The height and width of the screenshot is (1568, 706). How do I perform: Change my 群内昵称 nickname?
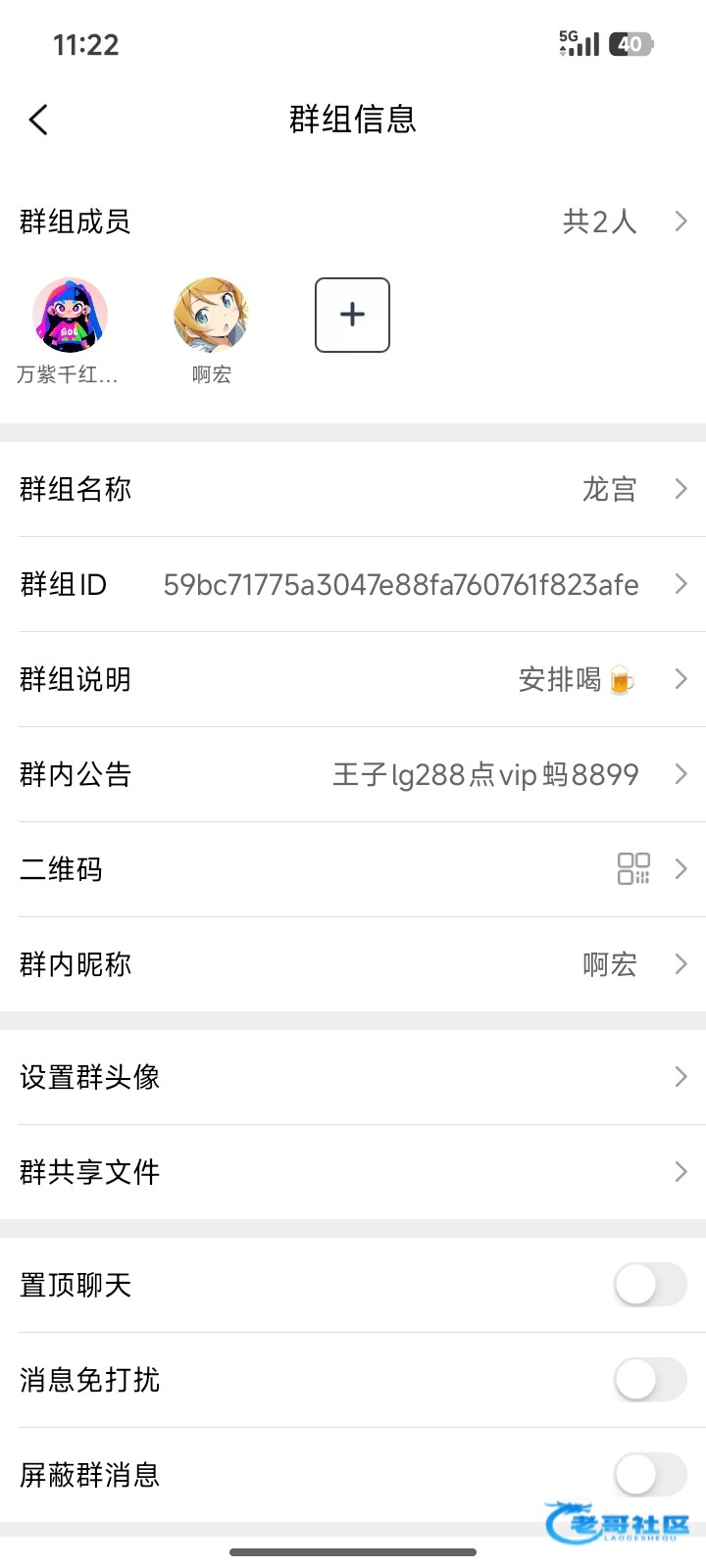(353, 964)
